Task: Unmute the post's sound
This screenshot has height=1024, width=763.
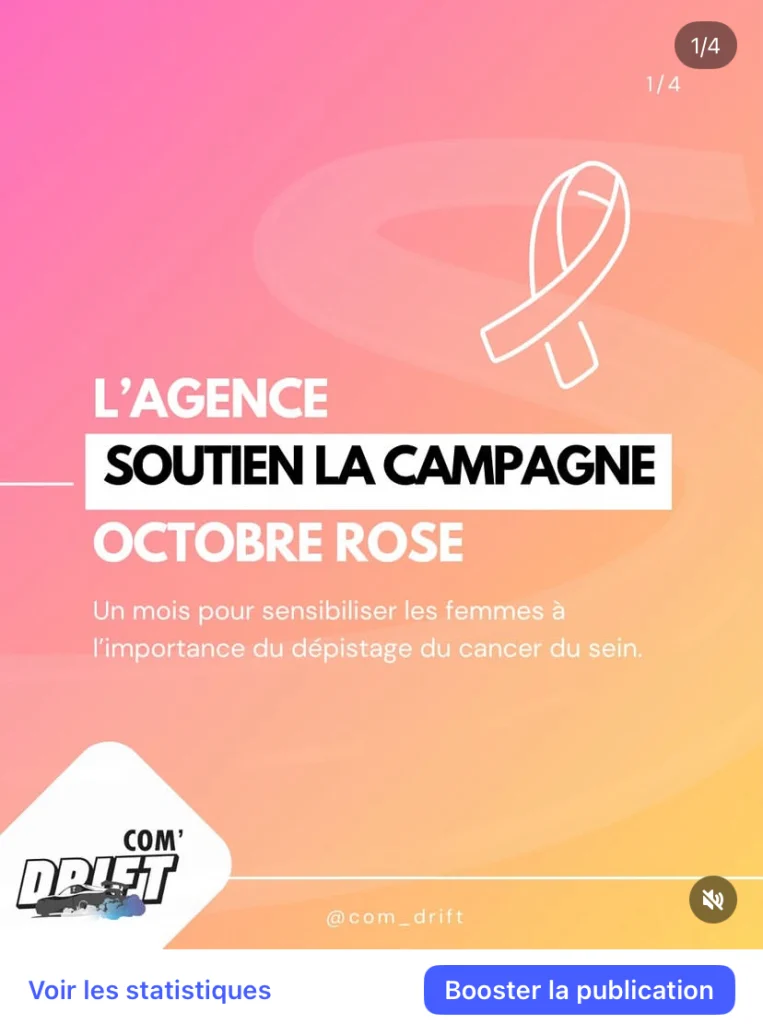Action: pos(713,899)
